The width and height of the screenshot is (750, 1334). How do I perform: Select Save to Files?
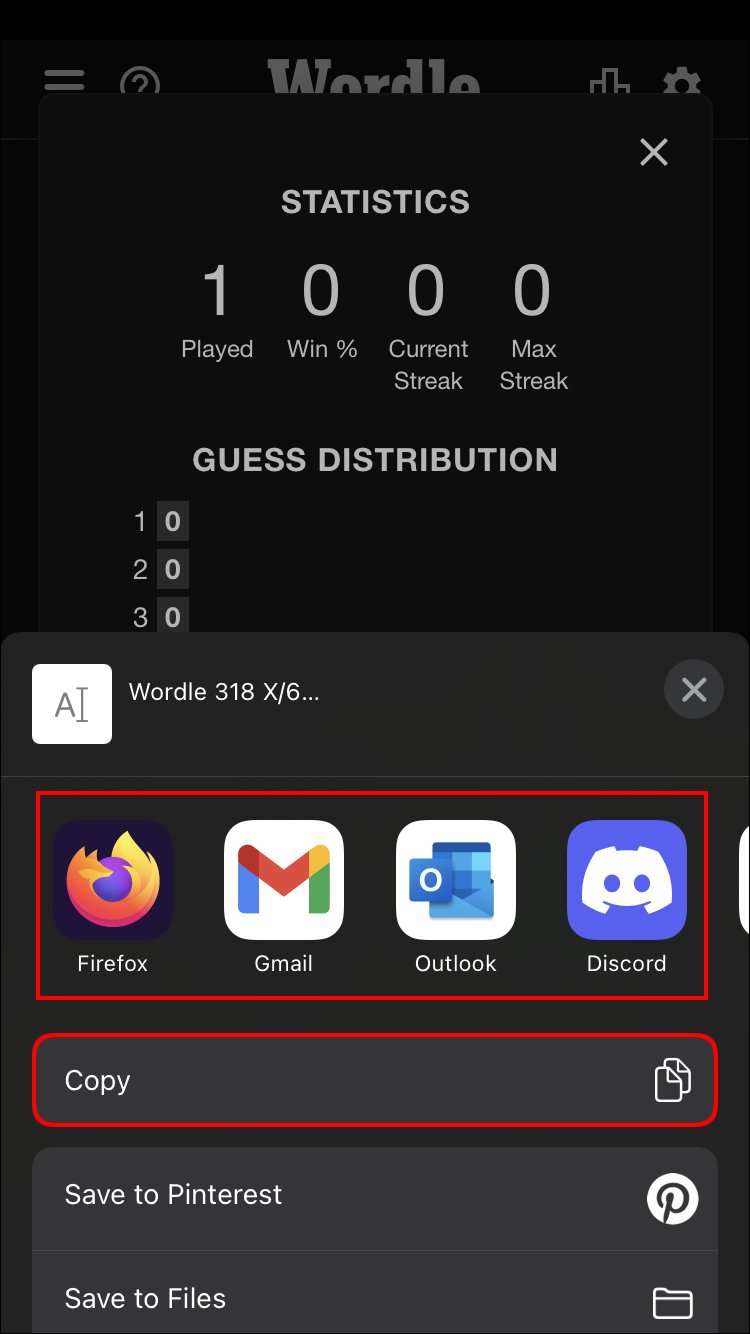coord(375,1298)
